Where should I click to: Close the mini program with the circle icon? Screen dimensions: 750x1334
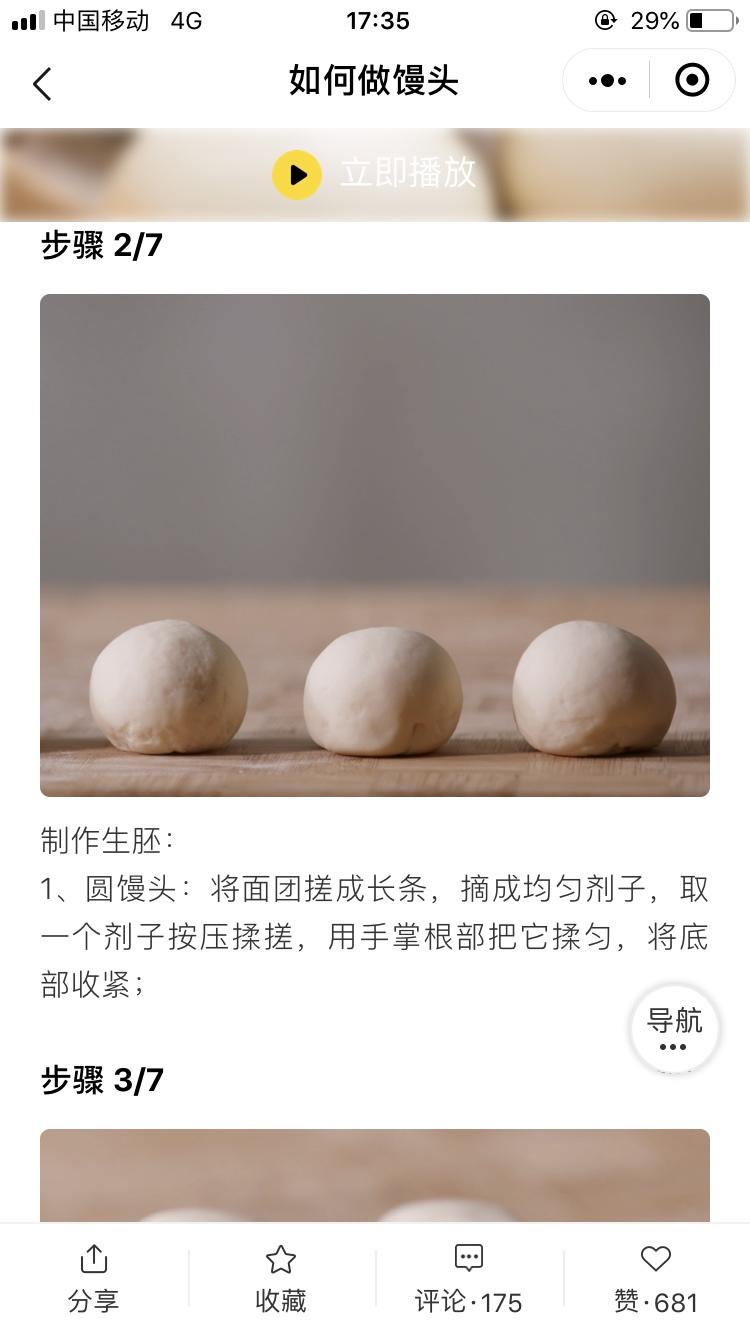(692, 81)
